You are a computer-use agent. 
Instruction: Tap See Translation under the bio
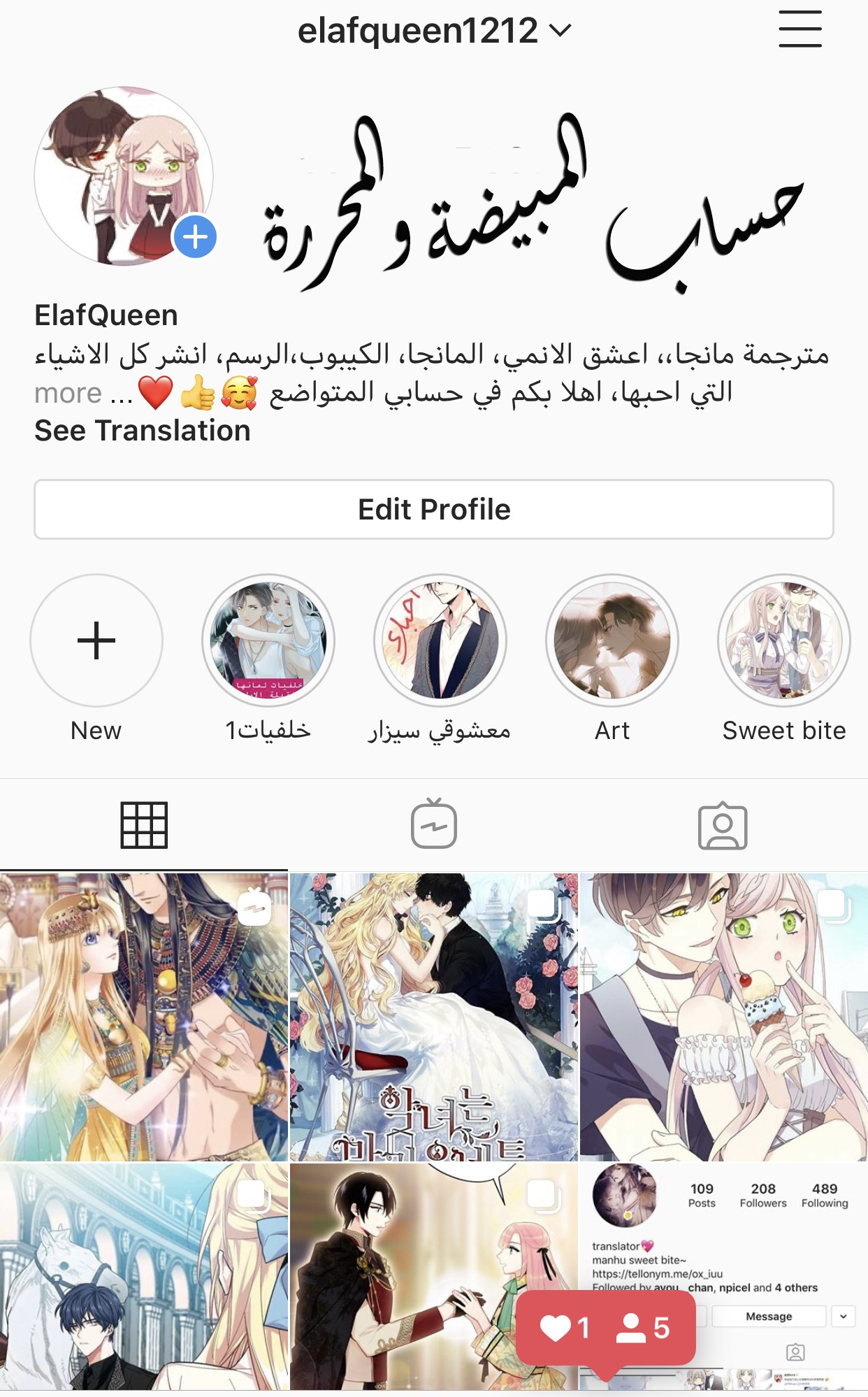[x=143, y=431]
